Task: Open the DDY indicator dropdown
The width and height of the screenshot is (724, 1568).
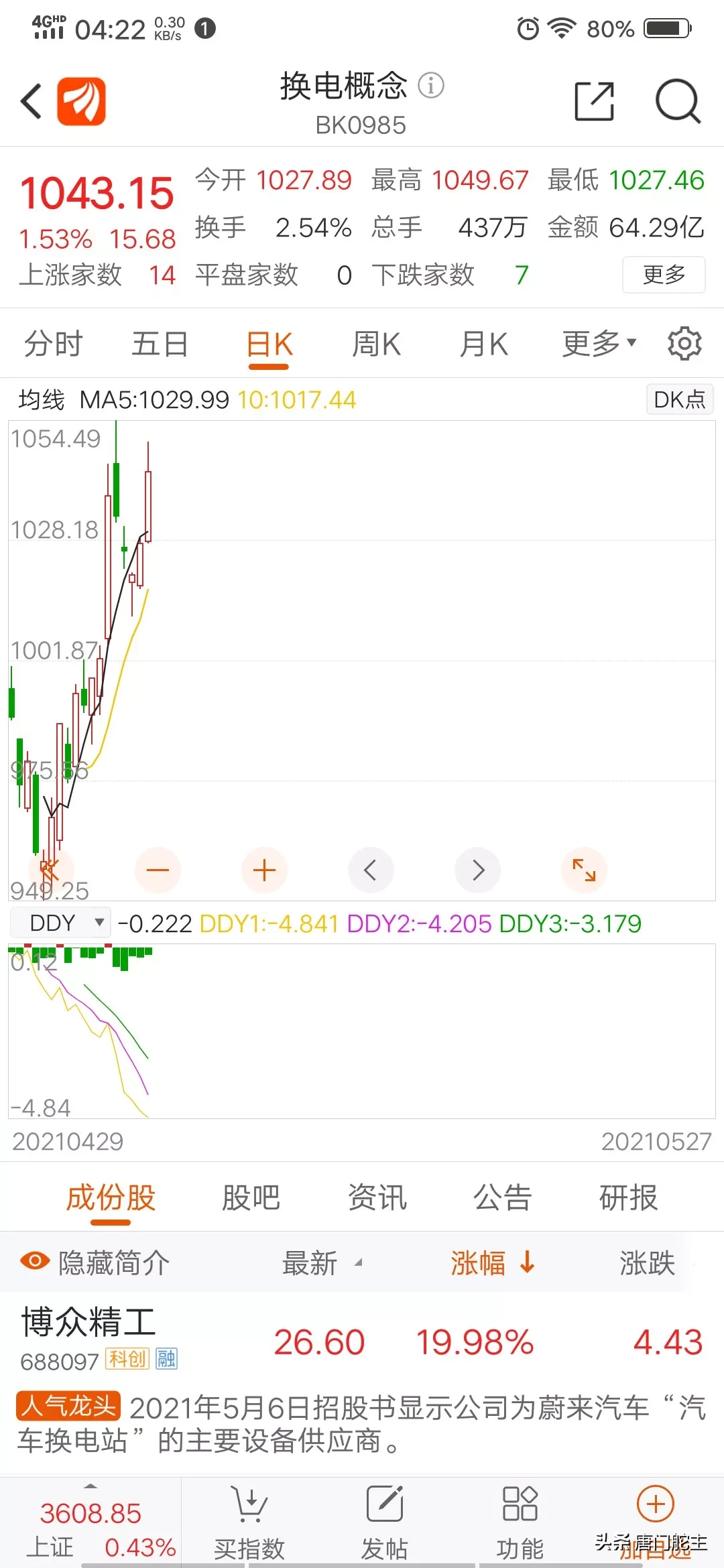Action: [60, 923]
